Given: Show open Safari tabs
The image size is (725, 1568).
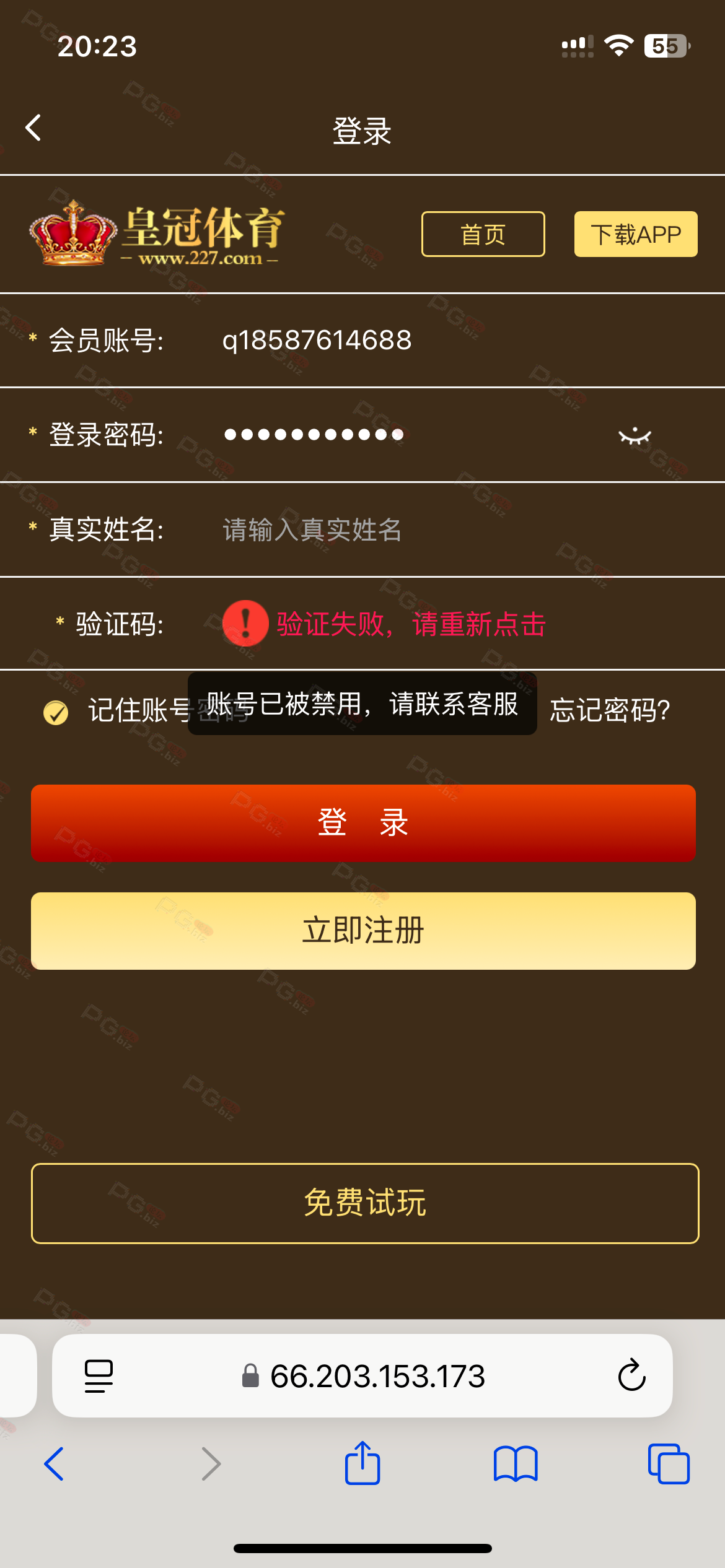Looking at the screenshot, I should click(669, 1464).
